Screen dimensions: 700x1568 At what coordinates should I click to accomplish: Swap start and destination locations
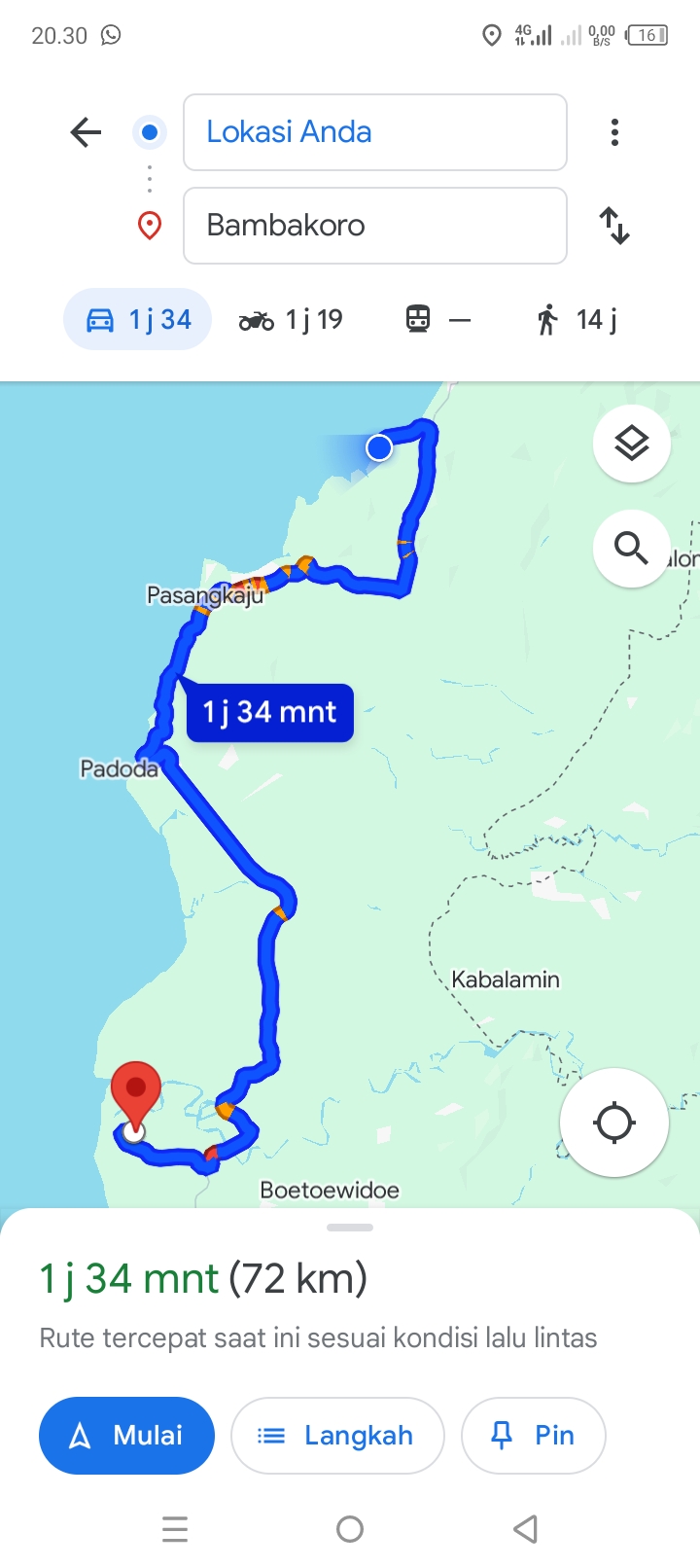click(x=614, y=226)
